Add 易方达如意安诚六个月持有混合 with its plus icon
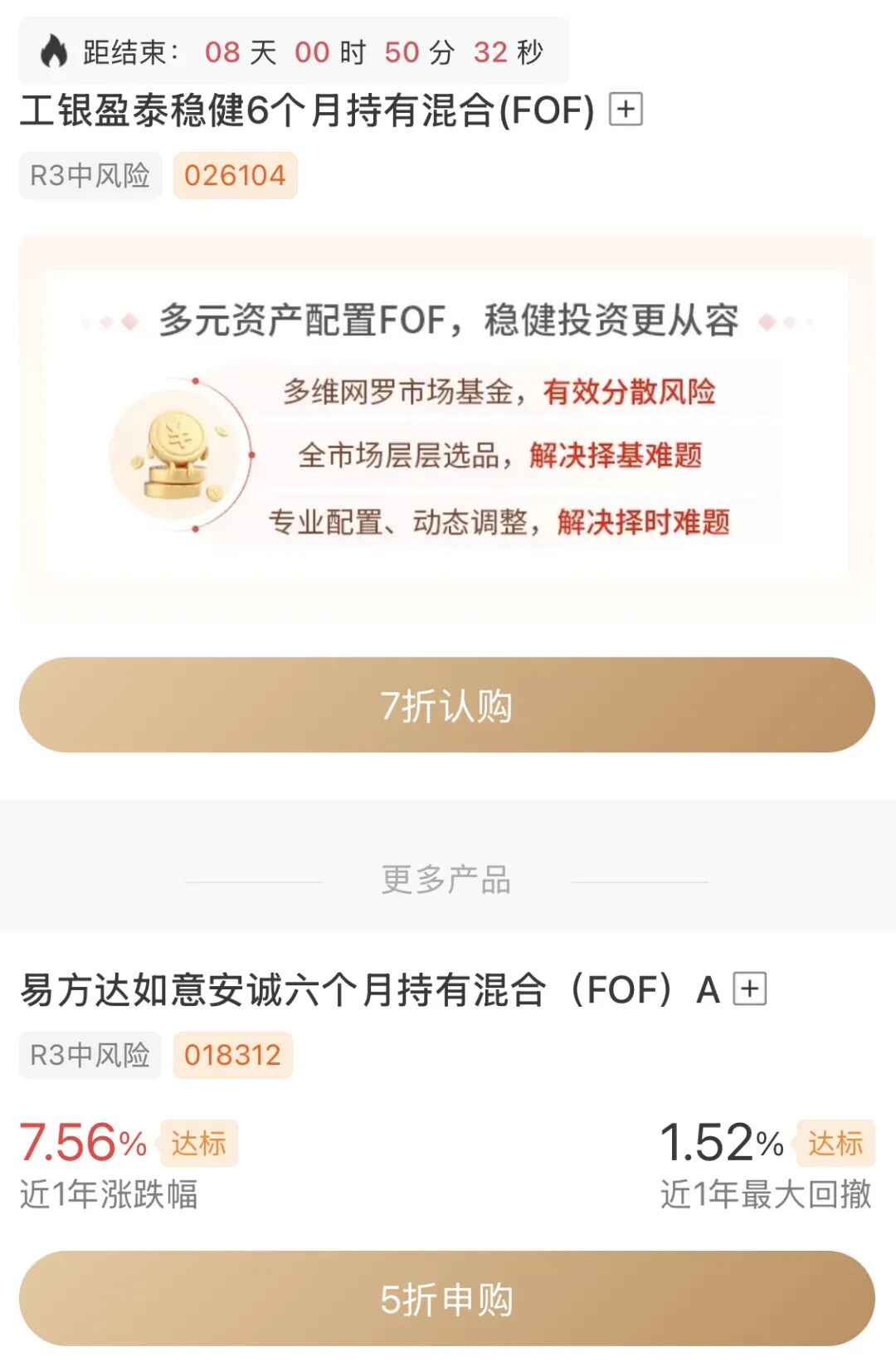This screenshot has height=1362, width=896. 750,989
